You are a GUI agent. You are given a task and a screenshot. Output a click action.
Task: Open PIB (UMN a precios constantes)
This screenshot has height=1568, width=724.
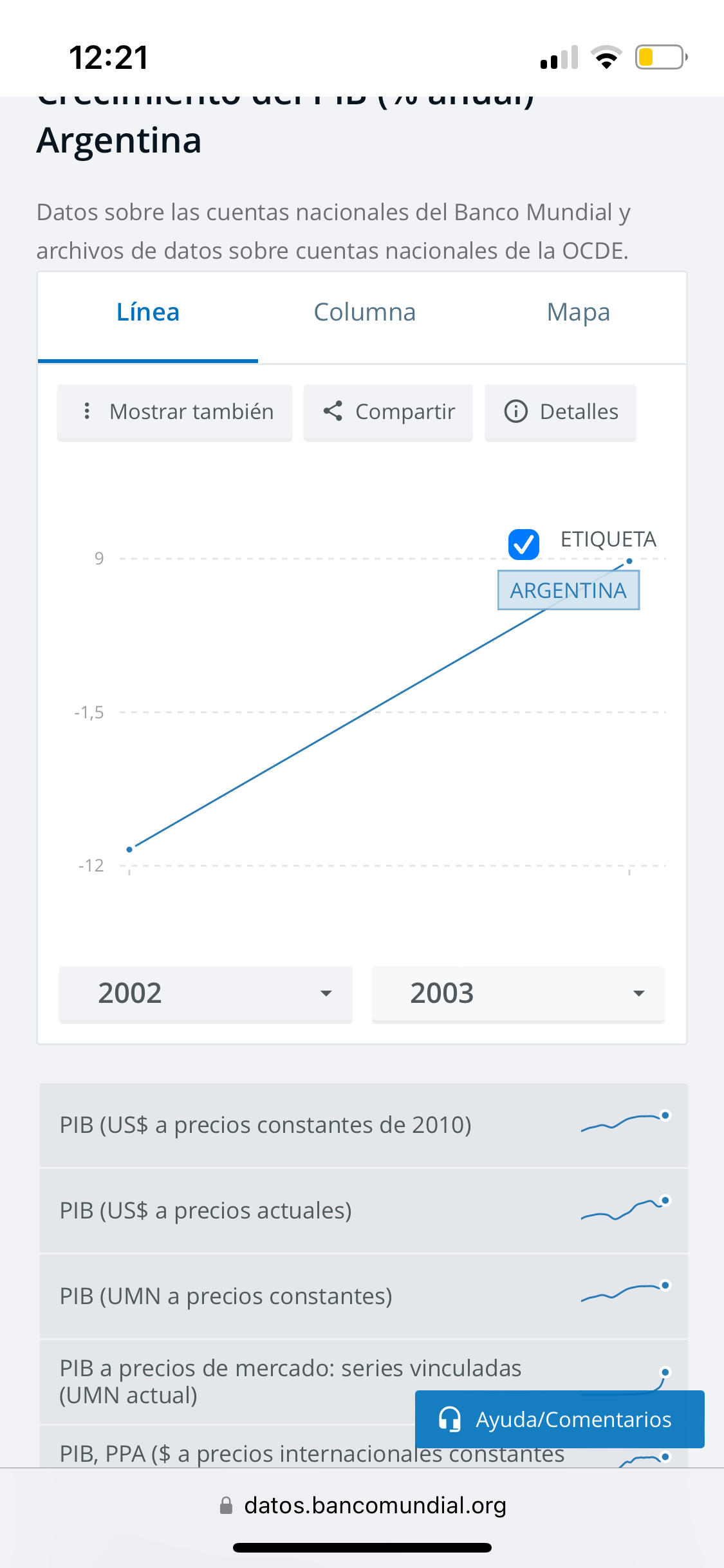[x=364, y=1296]
